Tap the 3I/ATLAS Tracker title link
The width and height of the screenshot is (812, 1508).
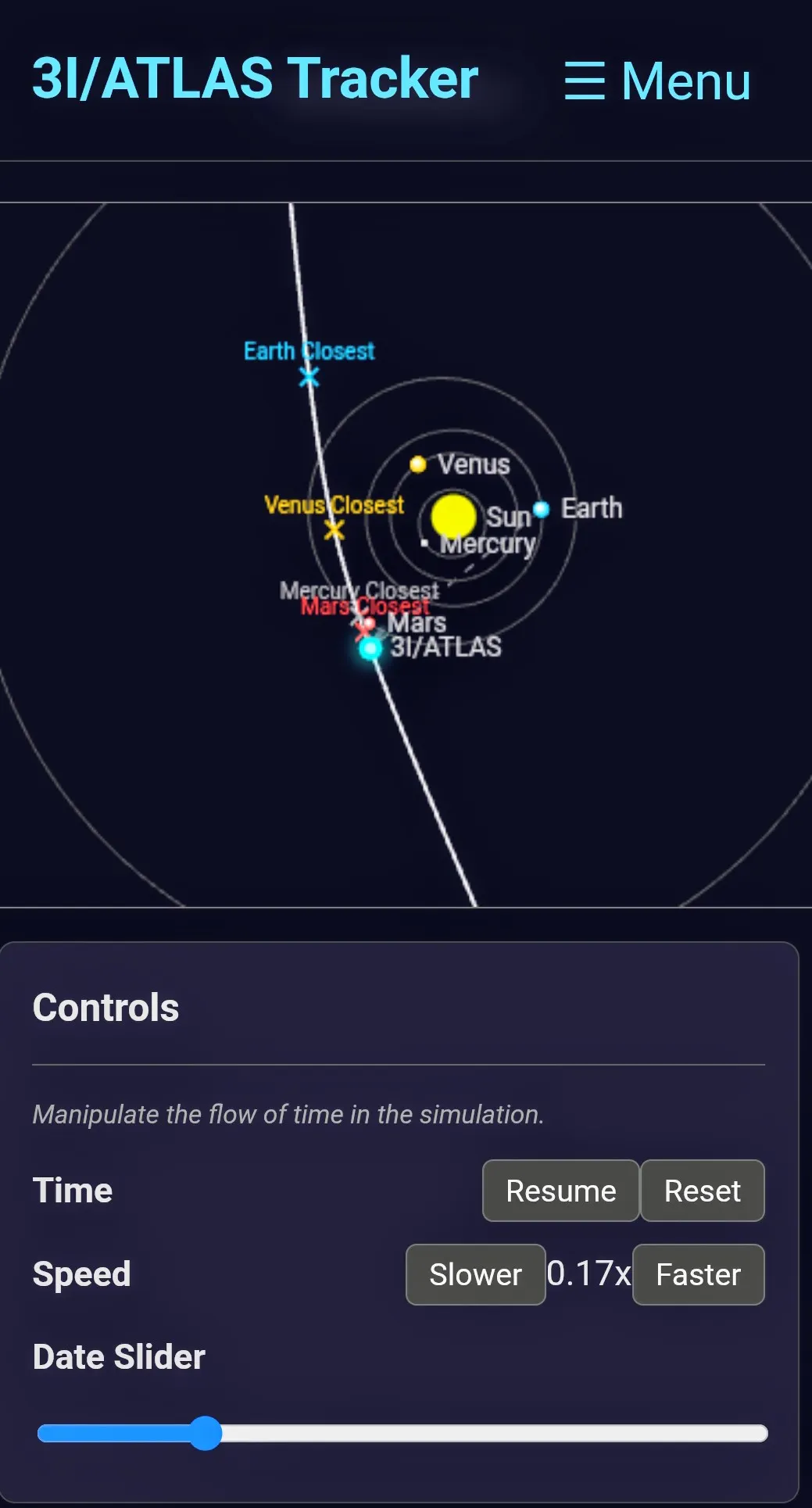(255, 78)
